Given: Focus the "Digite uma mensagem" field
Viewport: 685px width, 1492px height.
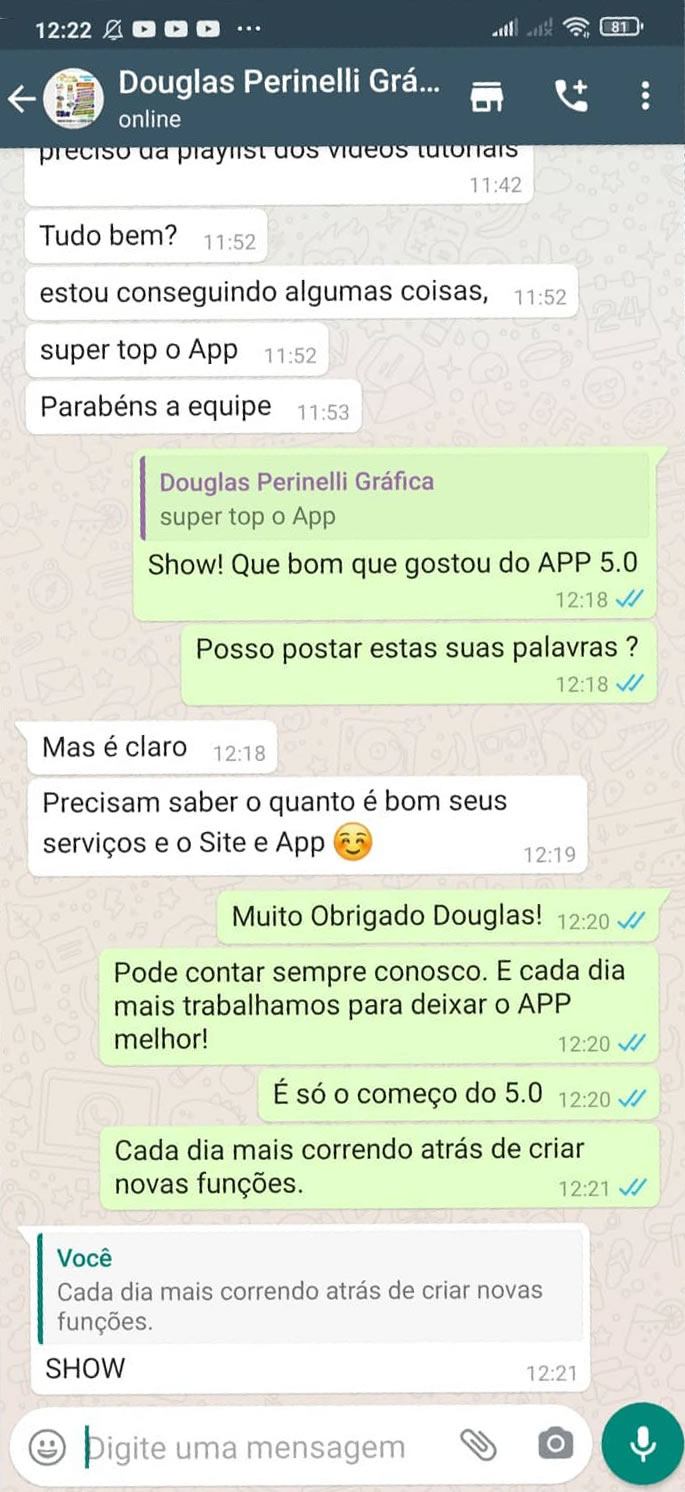Looking at the screenshot, I should [x=260, y=1447].
